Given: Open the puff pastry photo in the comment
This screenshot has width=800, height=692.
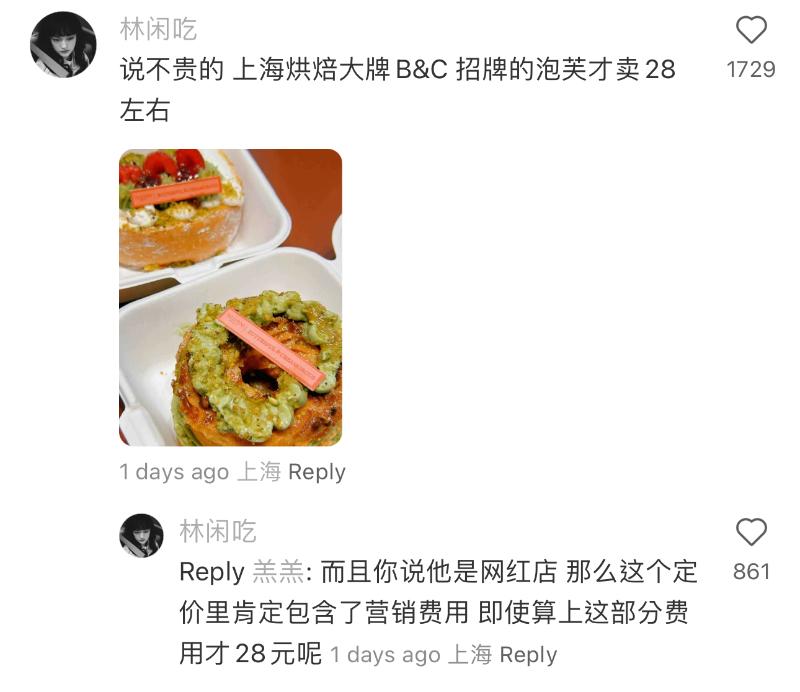Looking at the screenshot, I should (231, 297).
